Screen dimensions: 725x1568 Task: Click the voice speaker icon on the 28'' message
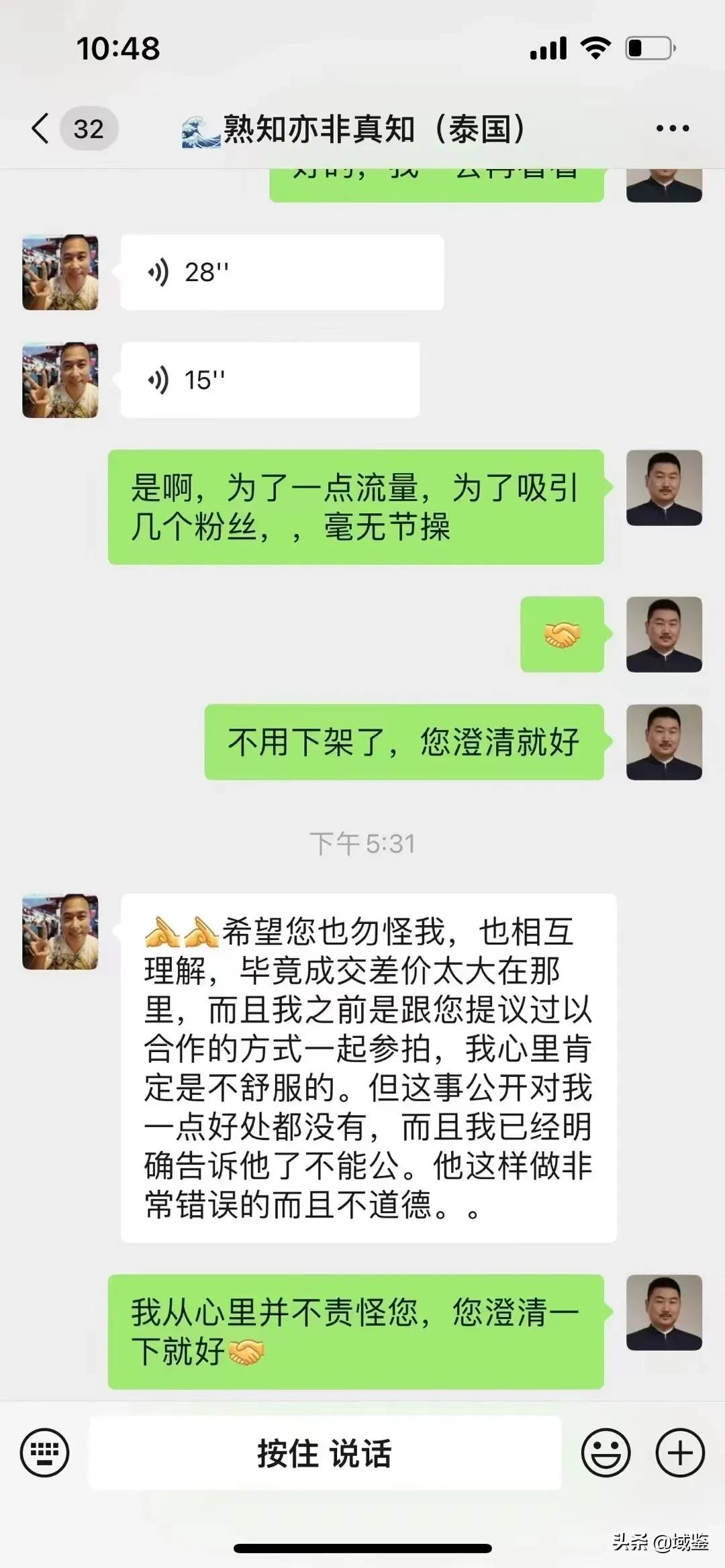[x=159, y=272]
